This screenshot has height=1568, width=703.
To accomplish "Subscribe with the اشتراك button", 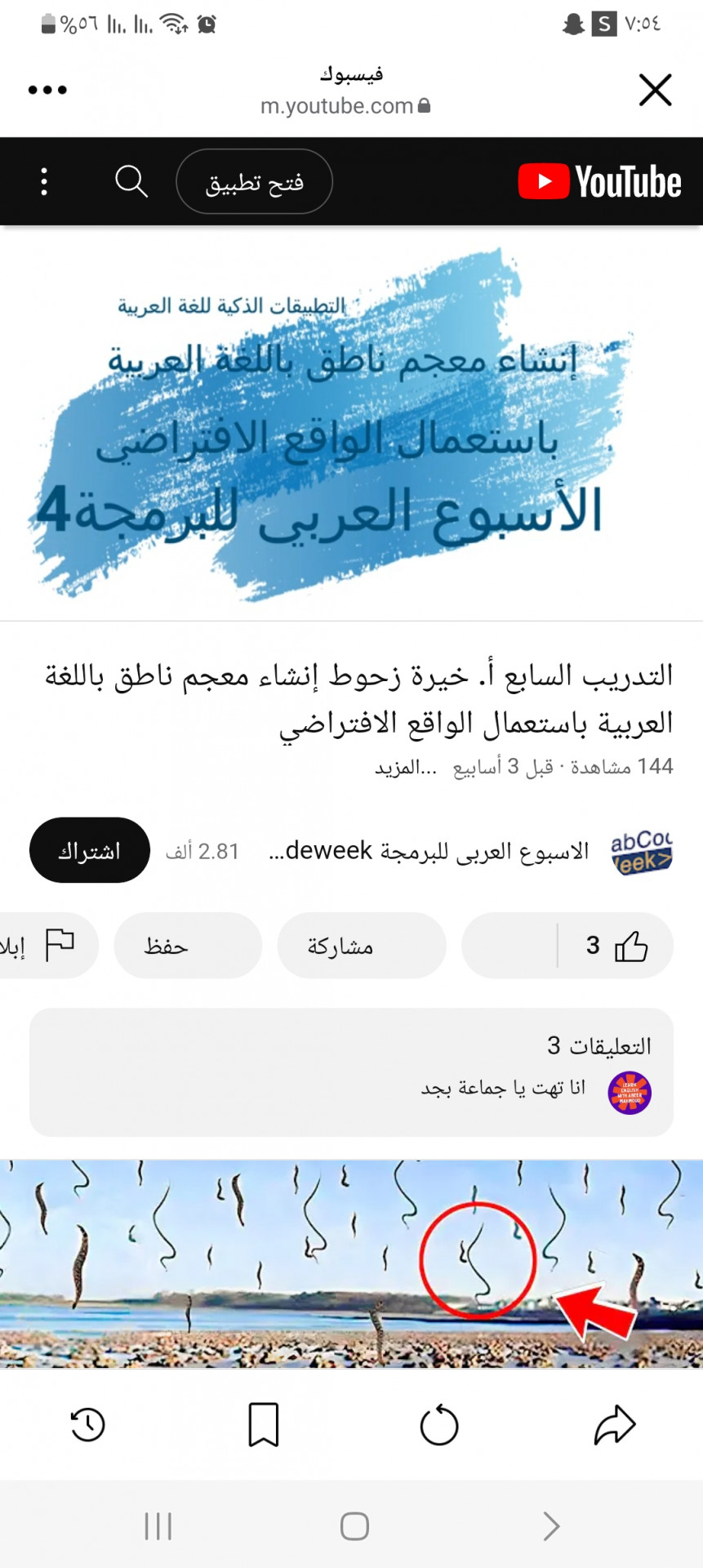I will [90, 850].
